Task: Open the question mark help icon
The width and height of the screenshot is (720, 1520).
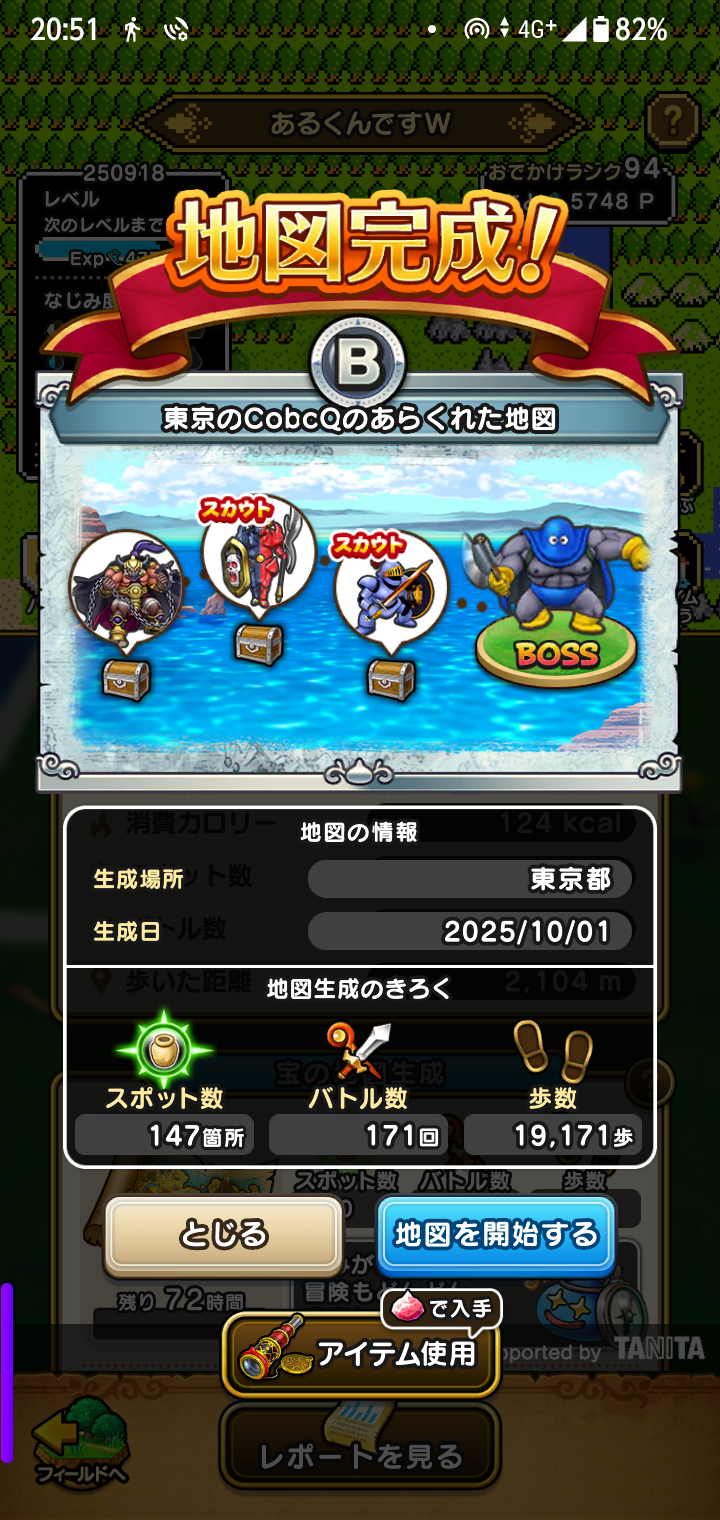Action: (673, 122)
